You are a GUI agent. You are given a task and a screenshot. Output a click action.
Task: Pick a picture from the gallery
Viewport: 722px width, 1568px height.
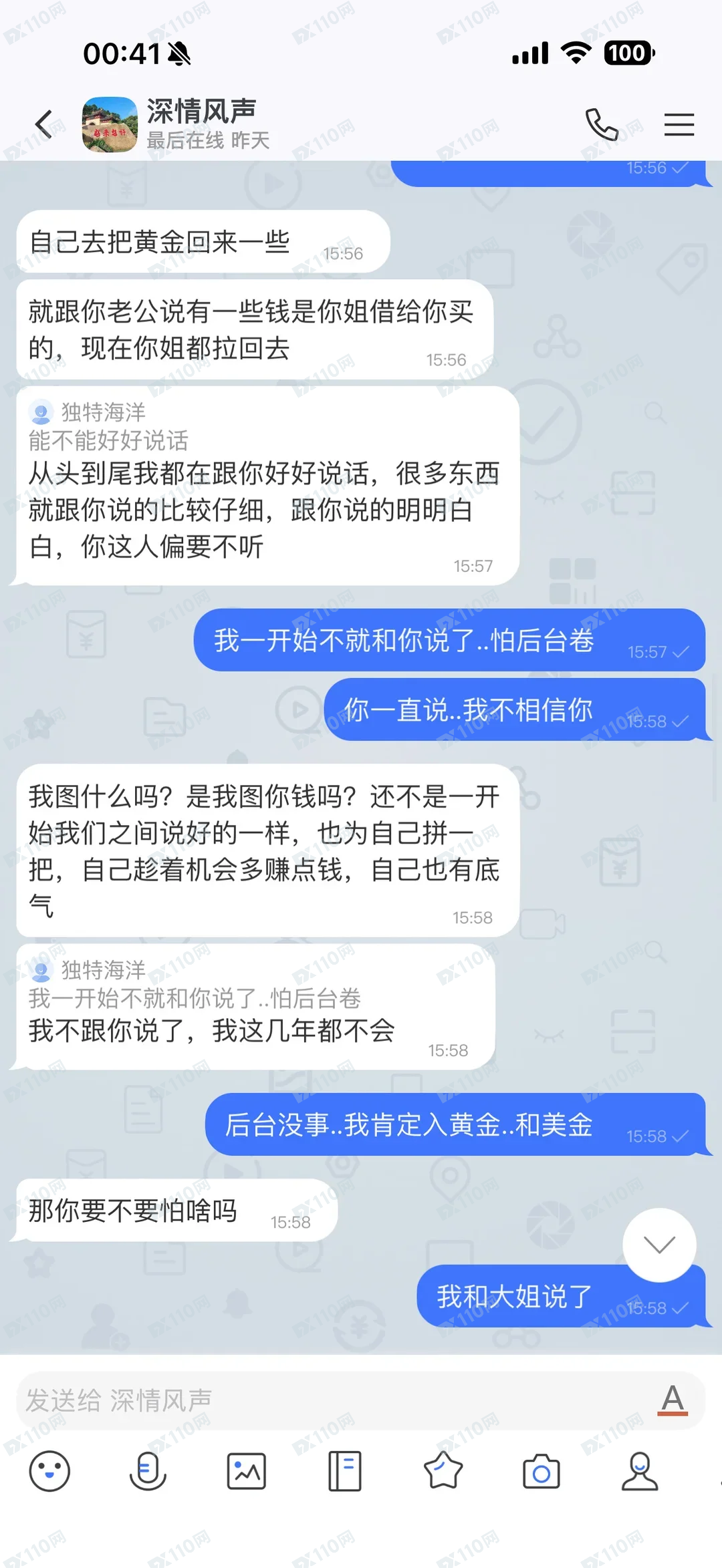(x=246, y=1472)
